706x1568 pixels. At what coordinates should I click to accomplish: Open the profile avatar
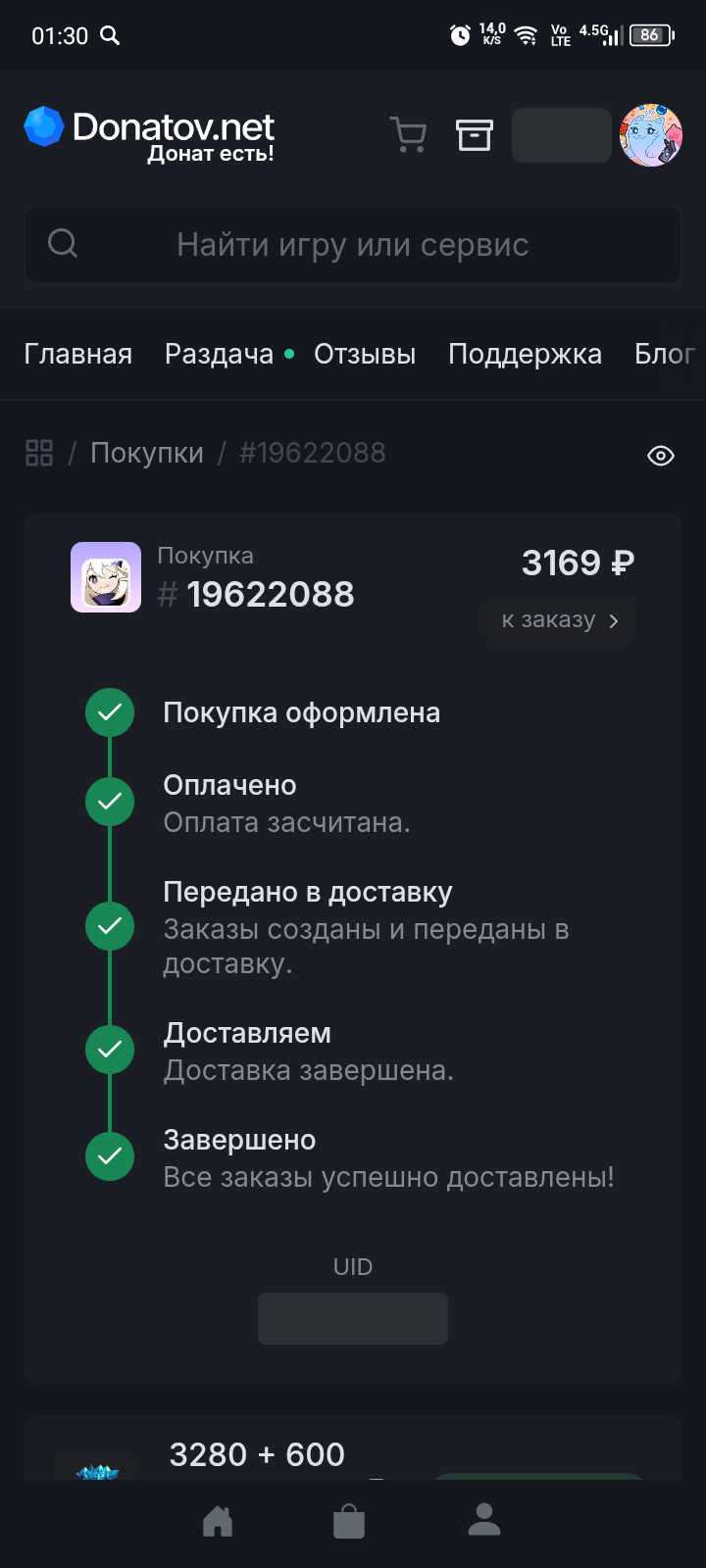coord(650,135)
